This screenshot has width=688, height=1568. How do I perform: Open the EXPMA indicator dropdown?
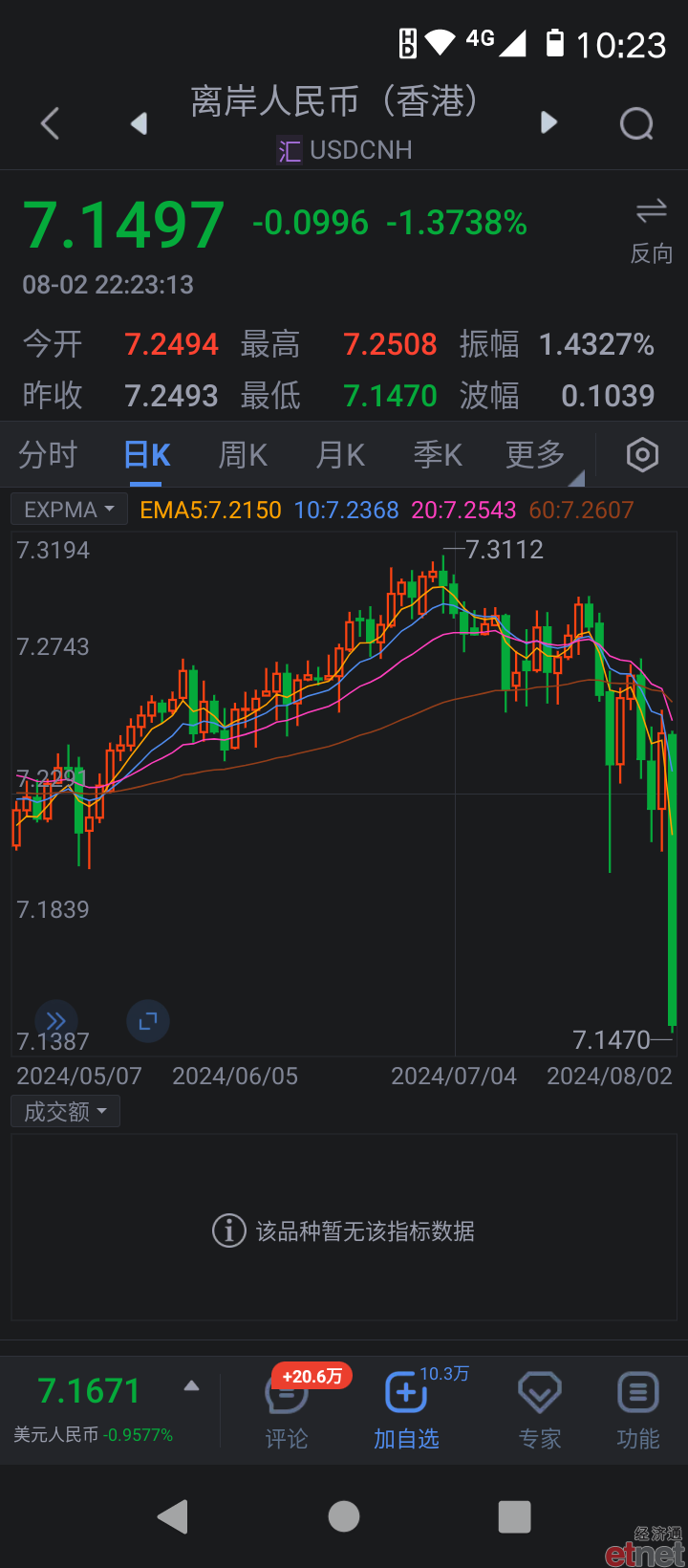(69, 510)
